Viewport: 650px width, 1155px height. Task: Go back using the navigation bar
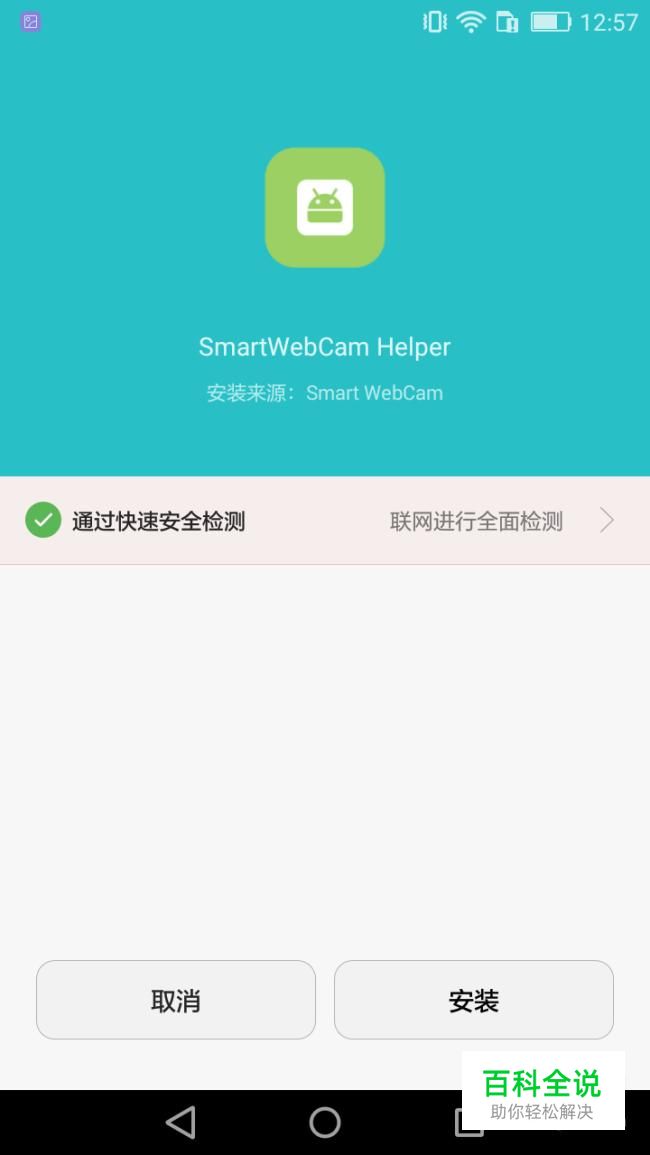181,1122
